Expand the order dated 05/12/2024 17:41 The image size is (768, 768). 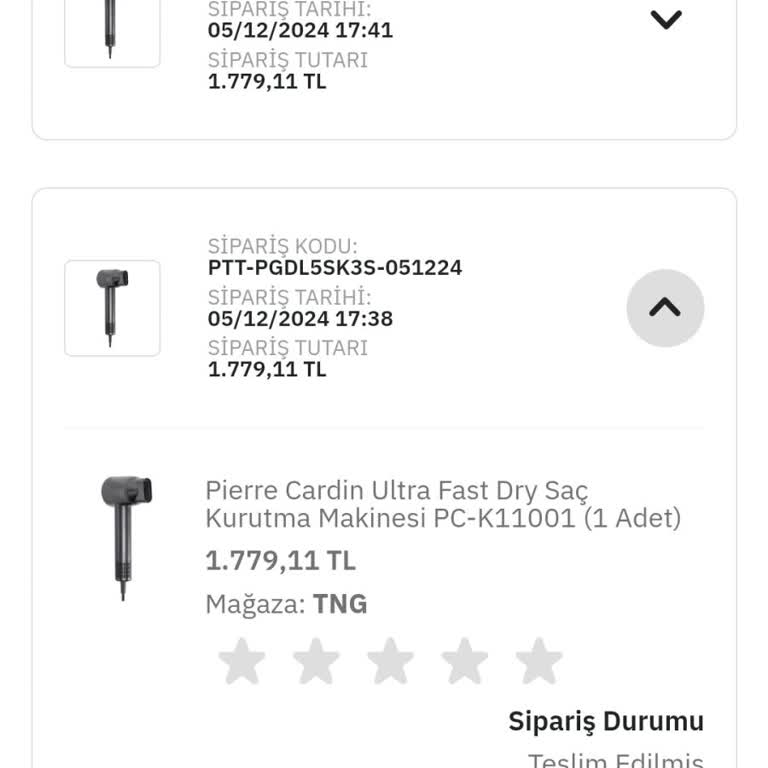coord(666,19)
